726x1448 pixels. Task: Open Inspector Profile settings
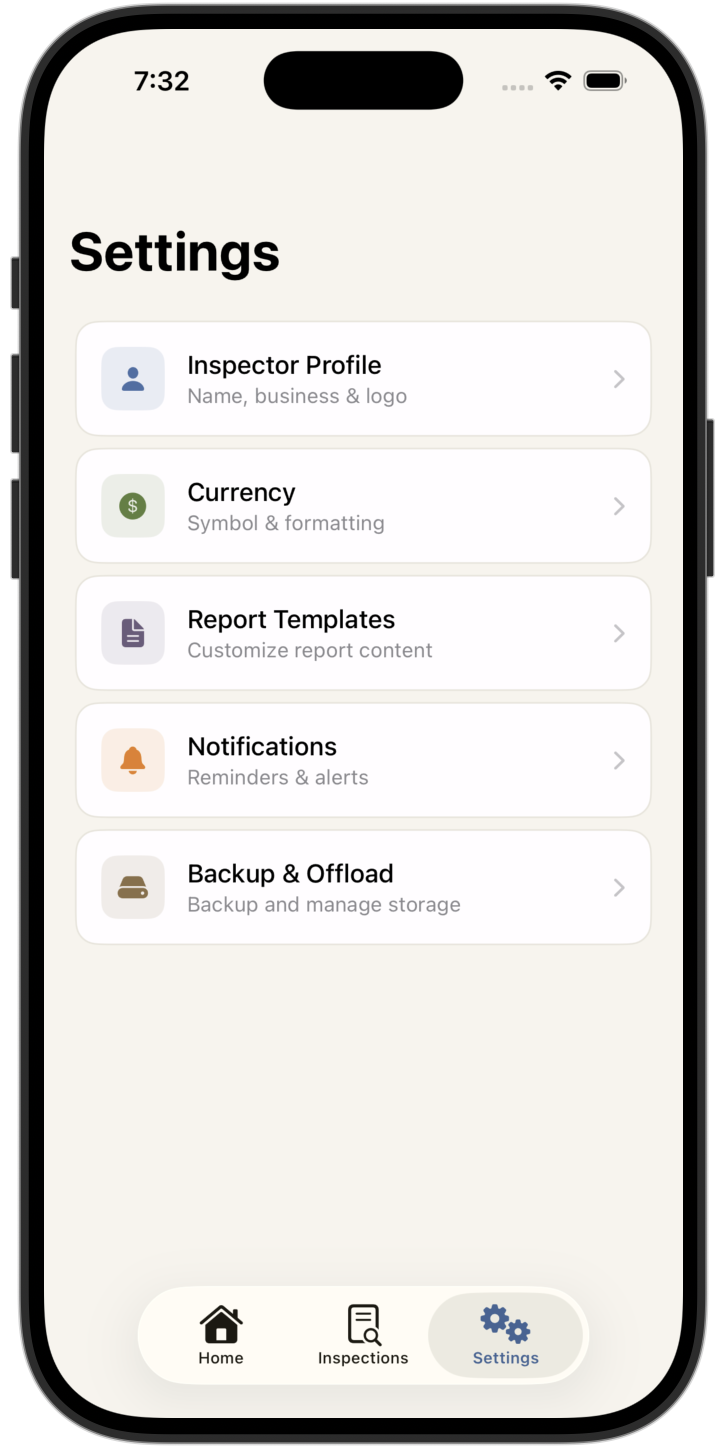363,379
